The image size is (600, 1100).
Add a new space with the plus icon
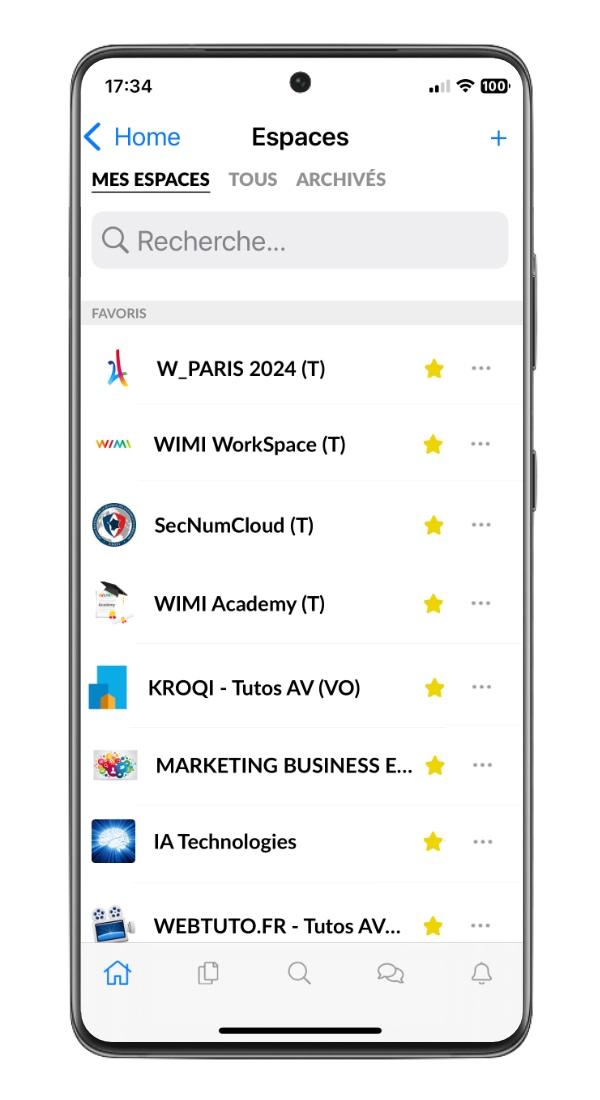(498, 138)
